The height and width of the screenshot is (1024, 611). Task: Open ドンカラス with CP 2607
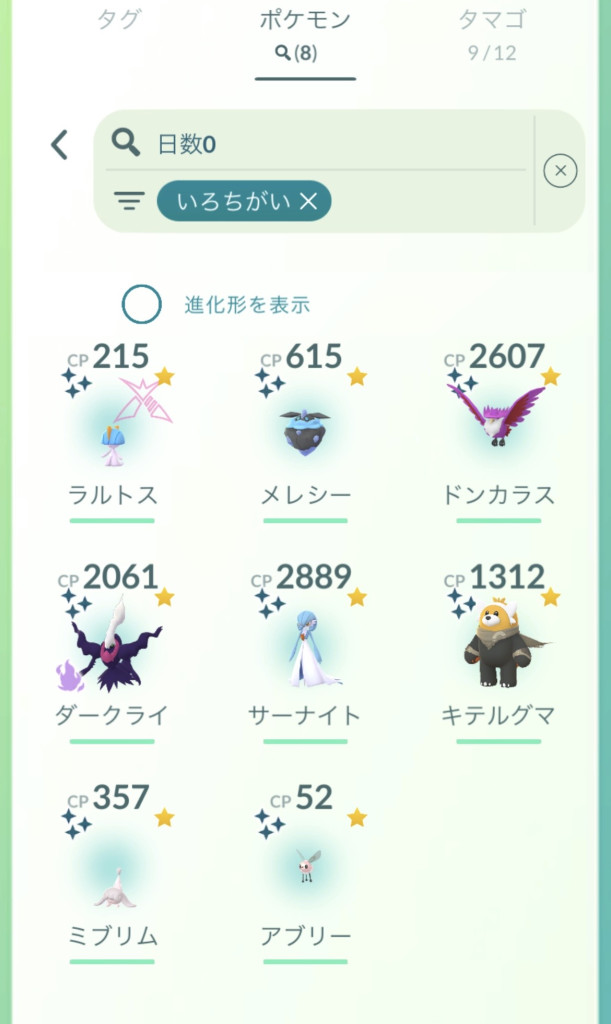pyautogui.click(x=498, y=430)
